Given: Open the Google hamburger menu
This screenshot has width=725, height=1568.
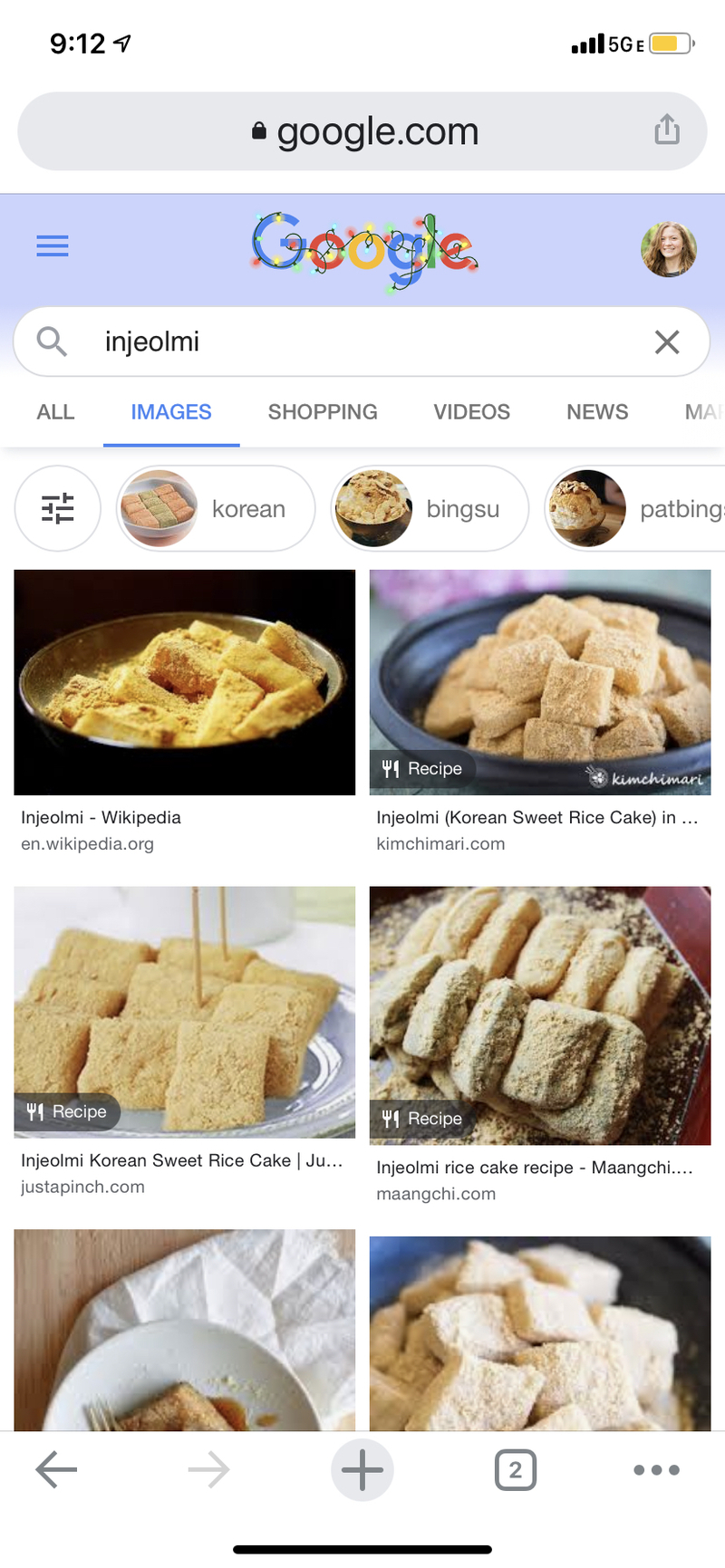Looking at the screenshot, I should click(x=53, y=245).
